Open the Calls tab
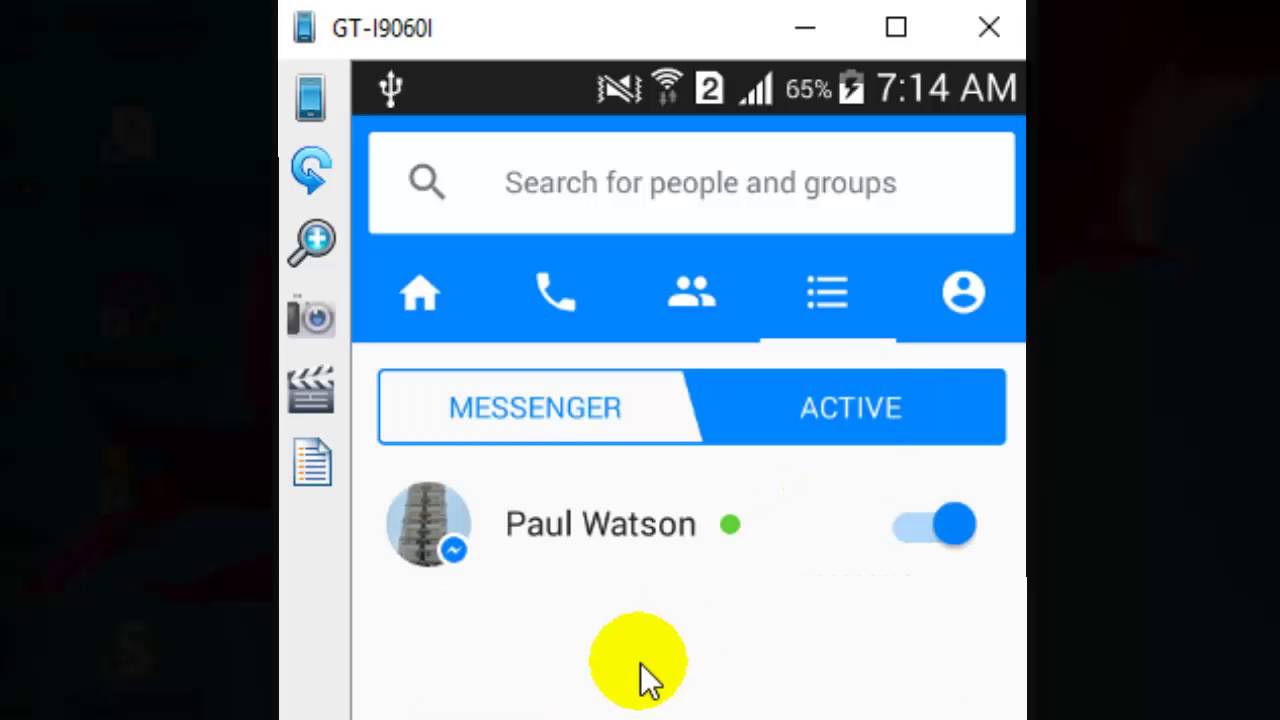 pyautogui.click(x=556, y=293)
